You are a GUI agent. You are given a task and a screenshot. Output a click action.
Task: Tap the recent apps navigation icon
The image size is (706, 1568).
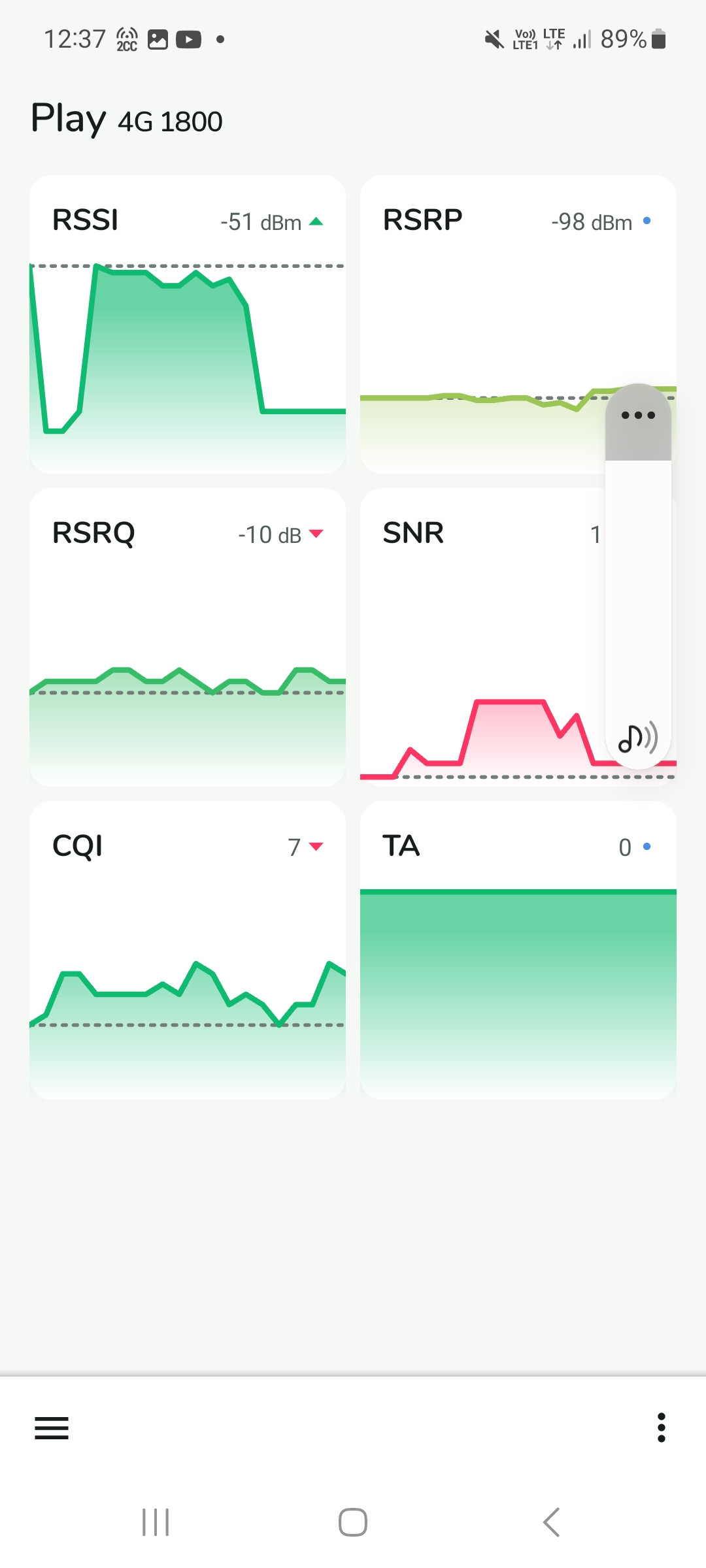(x=154, y=1522)
